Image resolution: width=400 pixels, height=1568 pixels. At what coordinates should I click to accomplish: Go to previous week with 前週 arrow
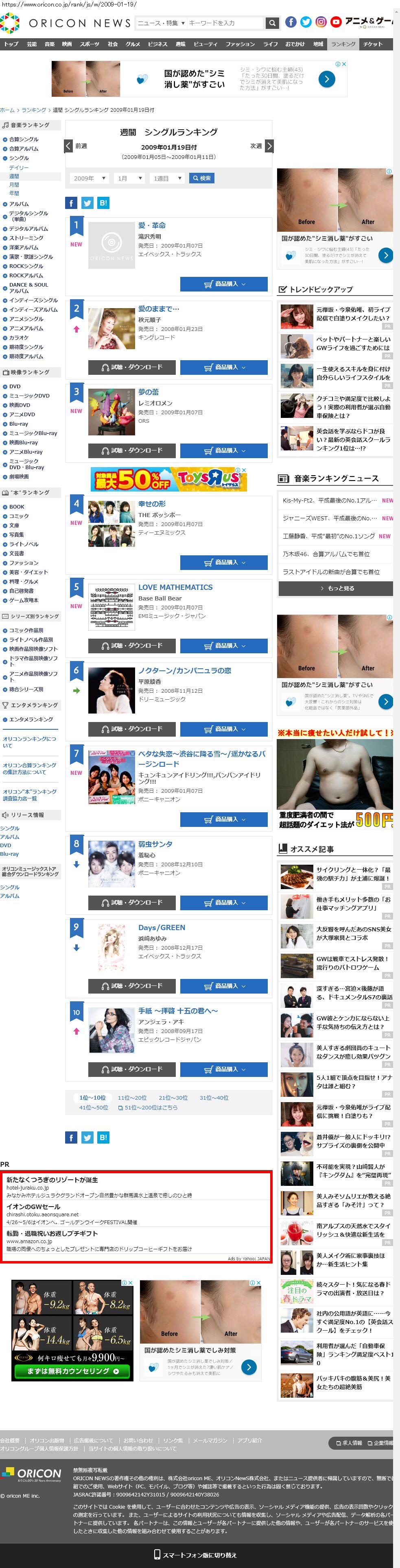click(69, 146)
